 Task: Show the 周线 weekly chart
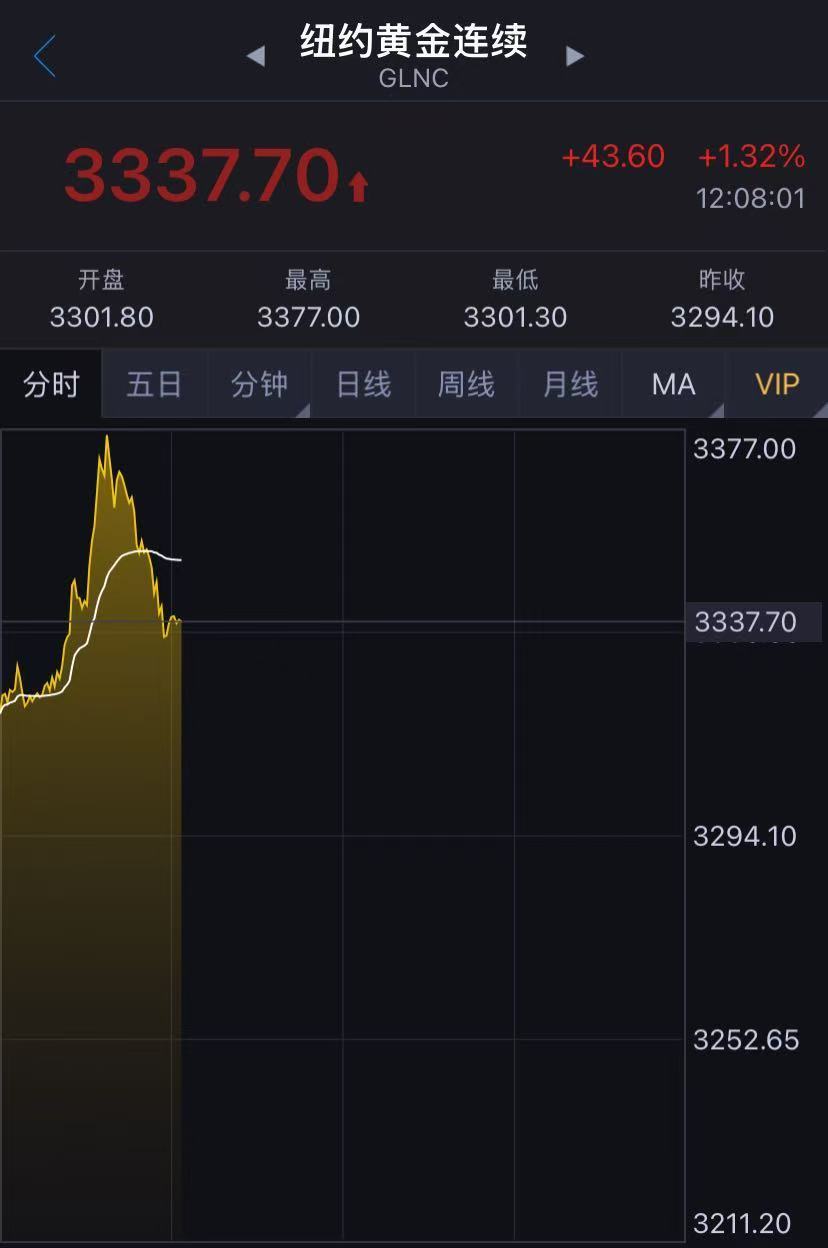tap(466, 384)
